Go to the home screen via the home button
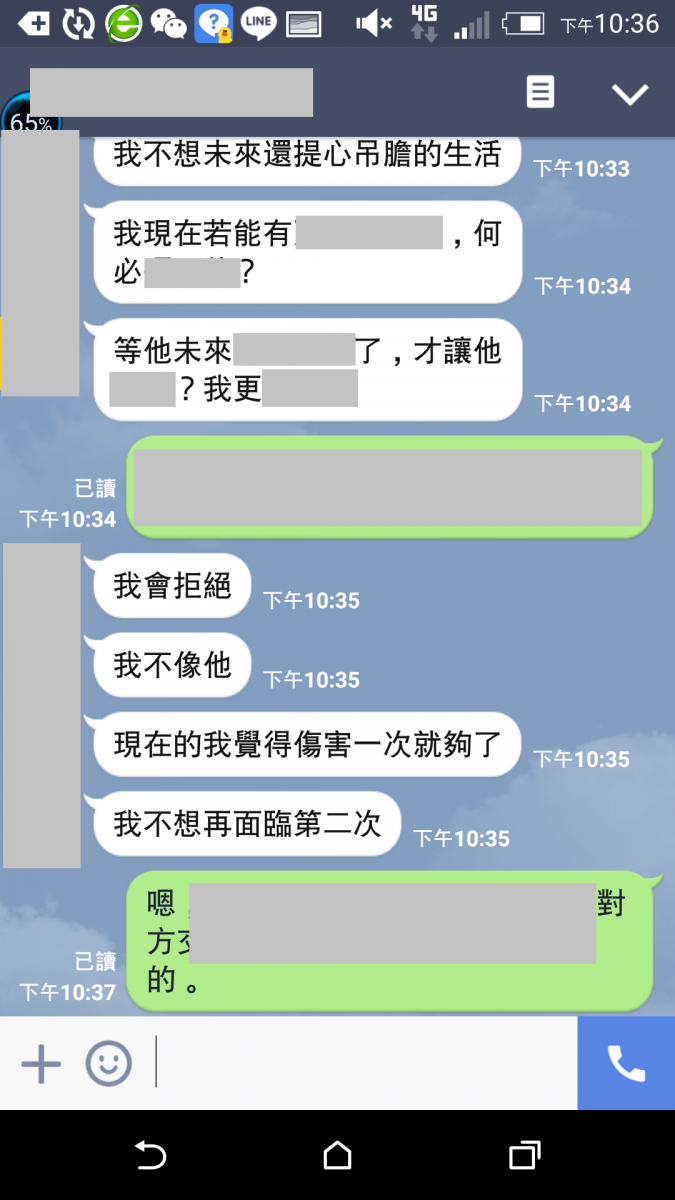This screenshot has width=675, height=1200. click(x=338, y=1156)
